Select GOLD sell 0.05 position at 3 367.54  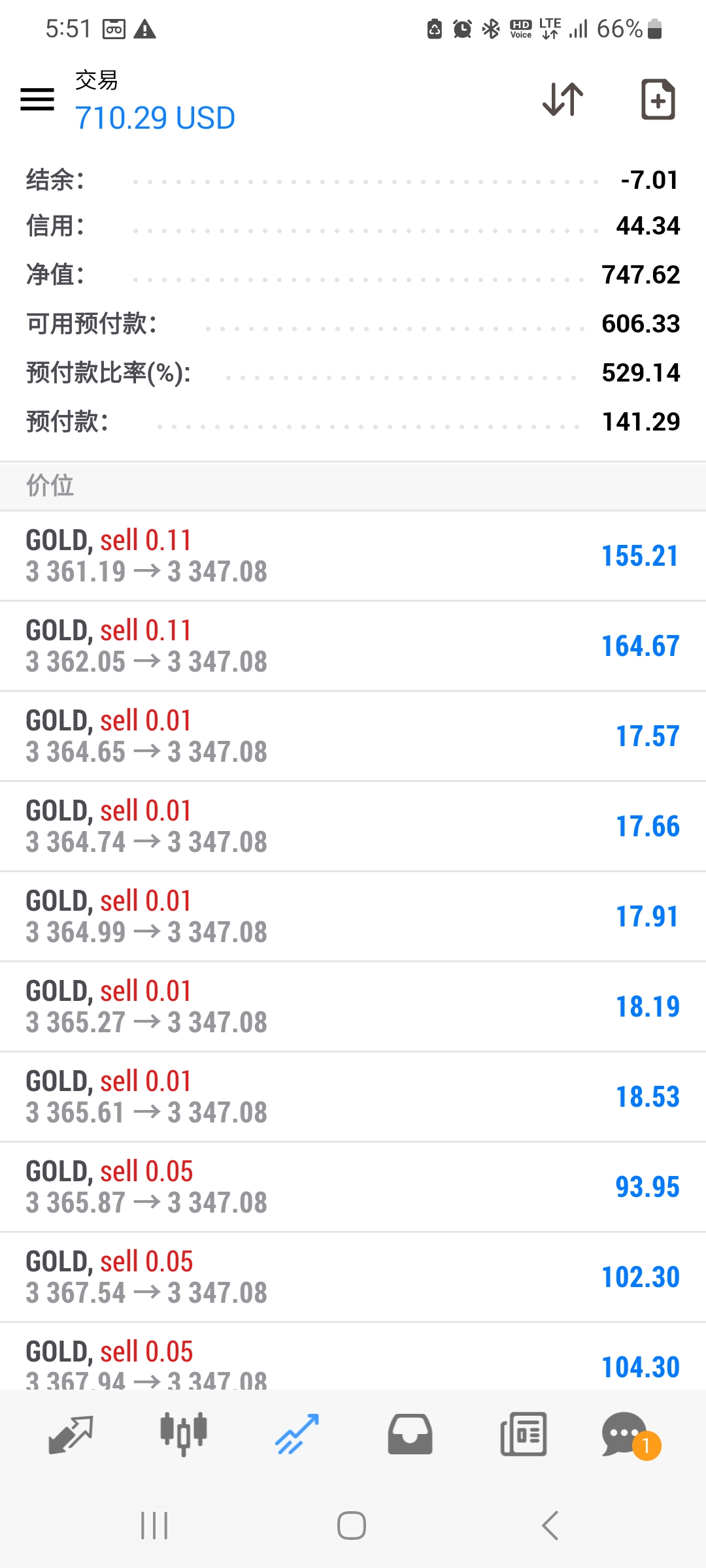tap(353, 1277)
